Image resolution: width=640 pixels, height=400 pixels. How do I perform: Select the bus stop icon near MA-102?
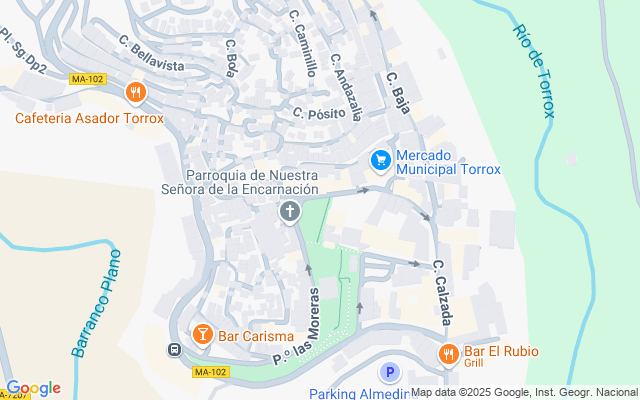175,351
